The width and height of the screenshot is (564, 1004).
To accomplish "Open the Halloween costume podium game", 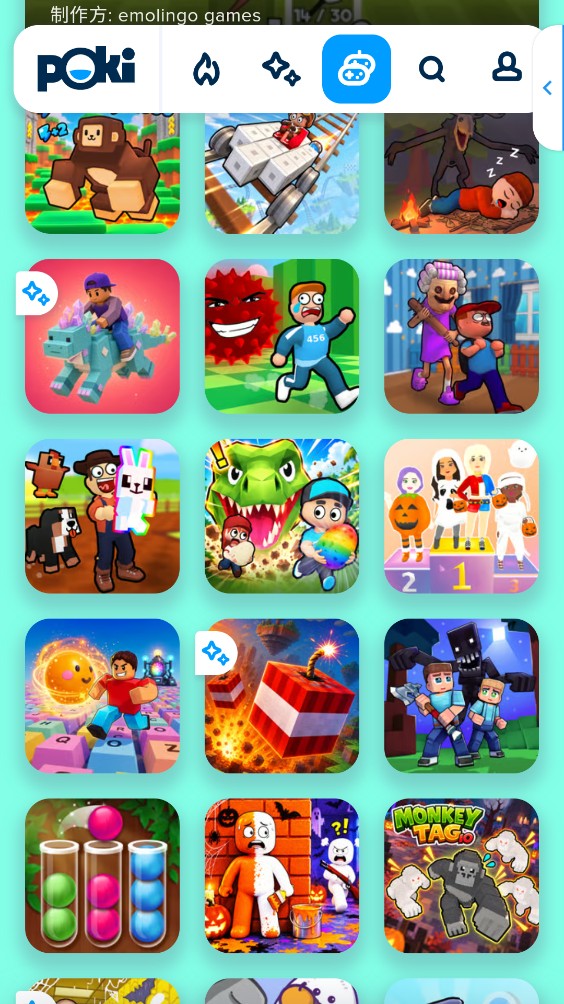I will point(462,515).
